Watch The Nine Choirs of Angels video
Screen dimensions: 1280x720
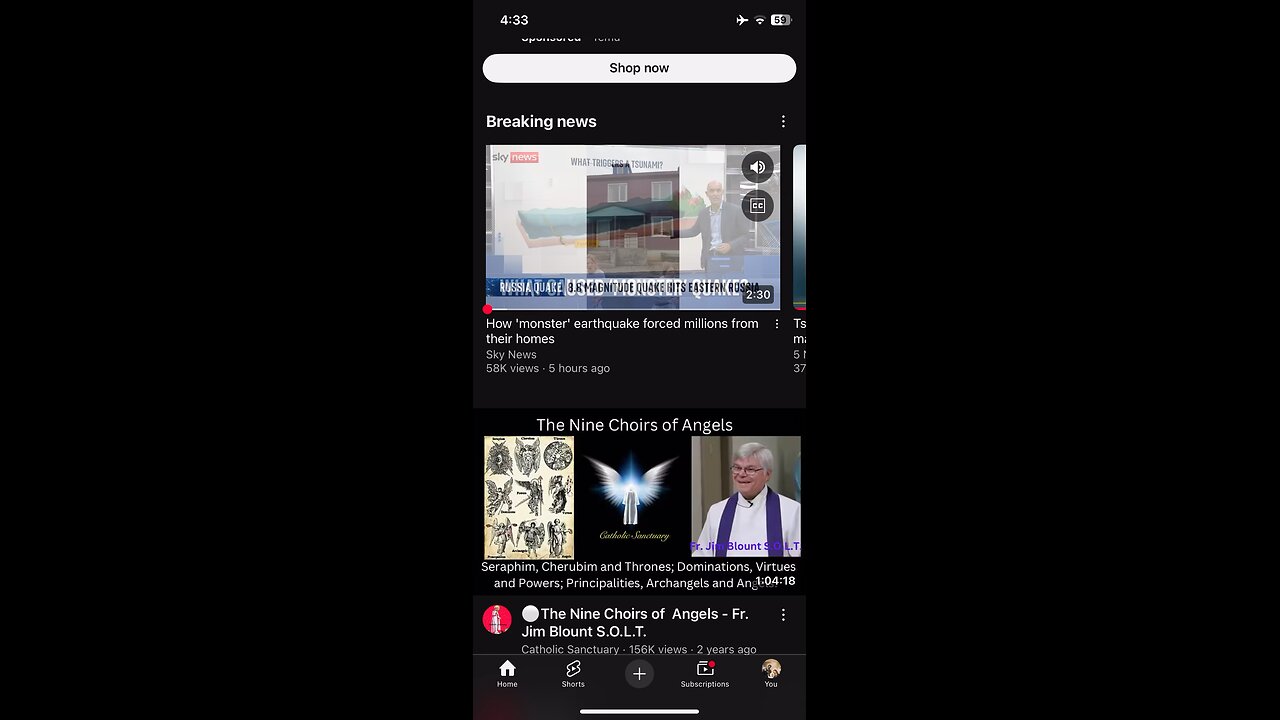click(639, 500)
